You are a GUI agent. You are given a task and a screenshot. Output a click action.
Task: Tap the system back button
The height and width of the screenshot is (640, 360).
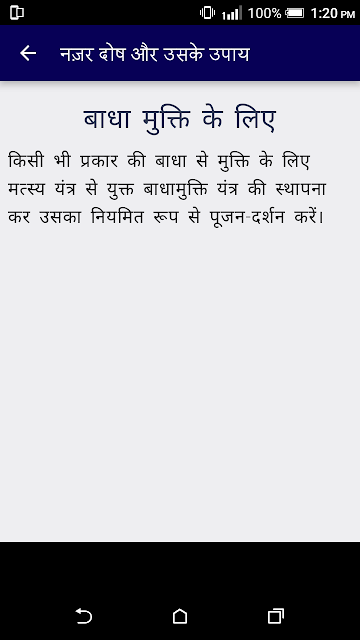(84, 616)
